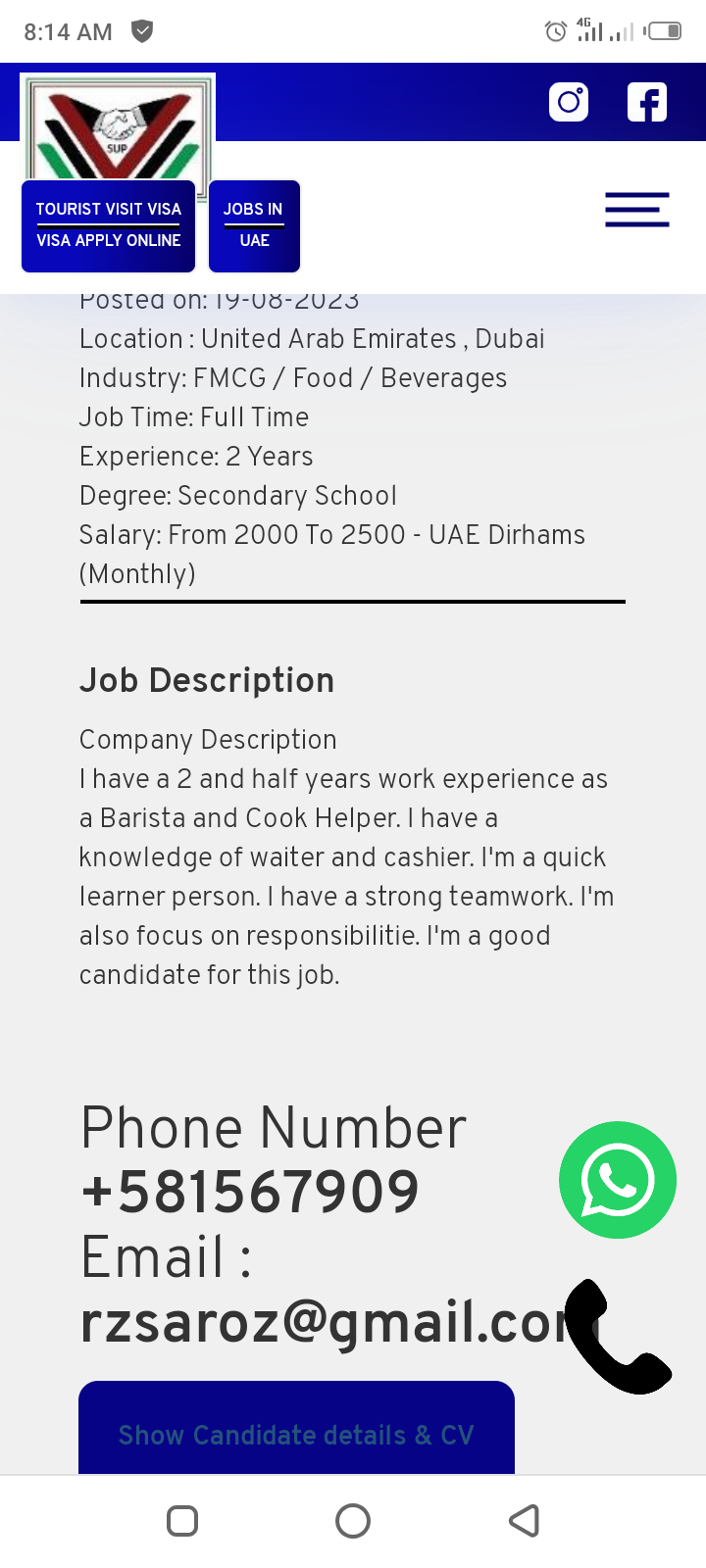This screenshot has width=706, height=1568.
Task: Open the hamburger navigation menu
Action: pos(636,210)
